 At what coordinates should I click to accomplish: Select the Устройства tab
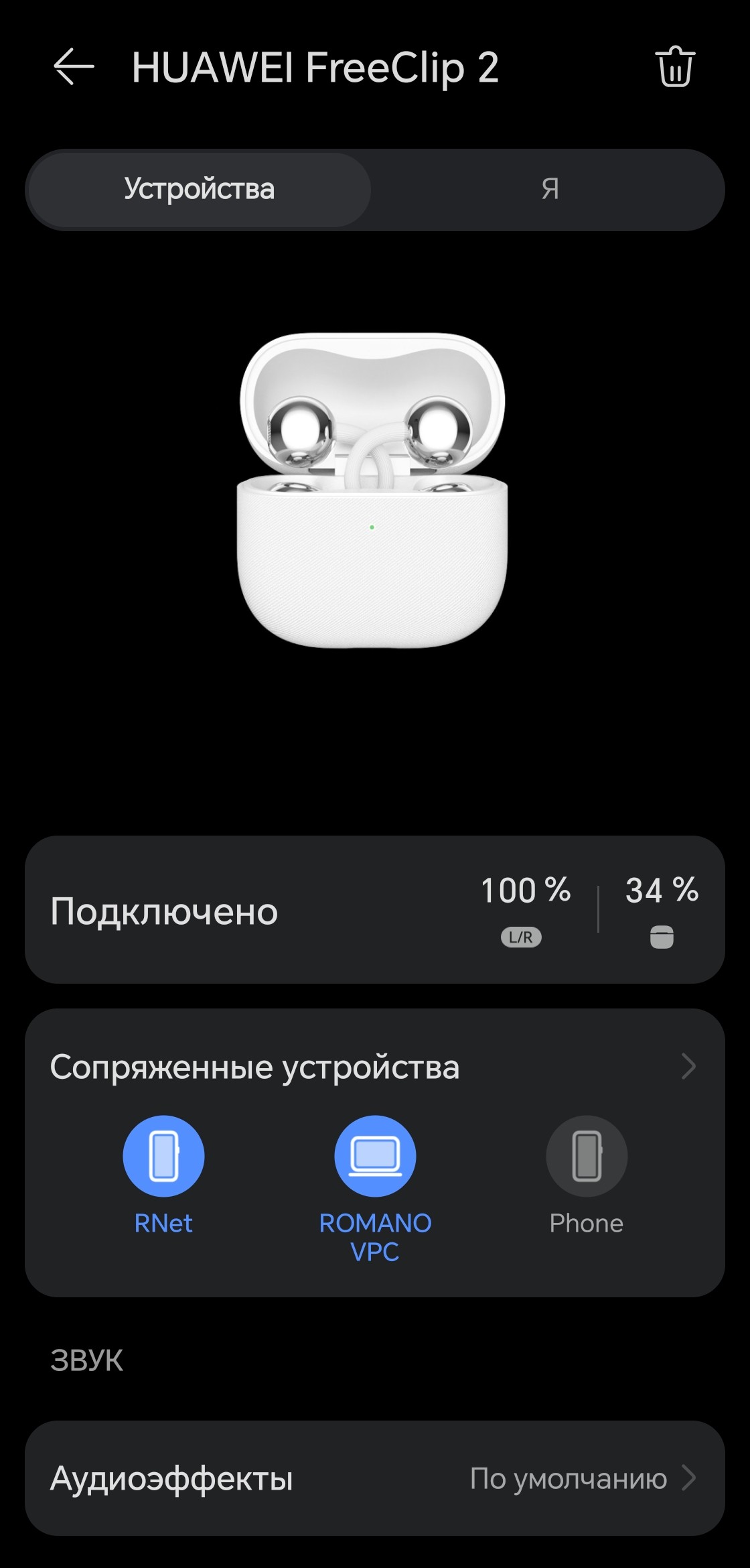[x=200, y=190]
